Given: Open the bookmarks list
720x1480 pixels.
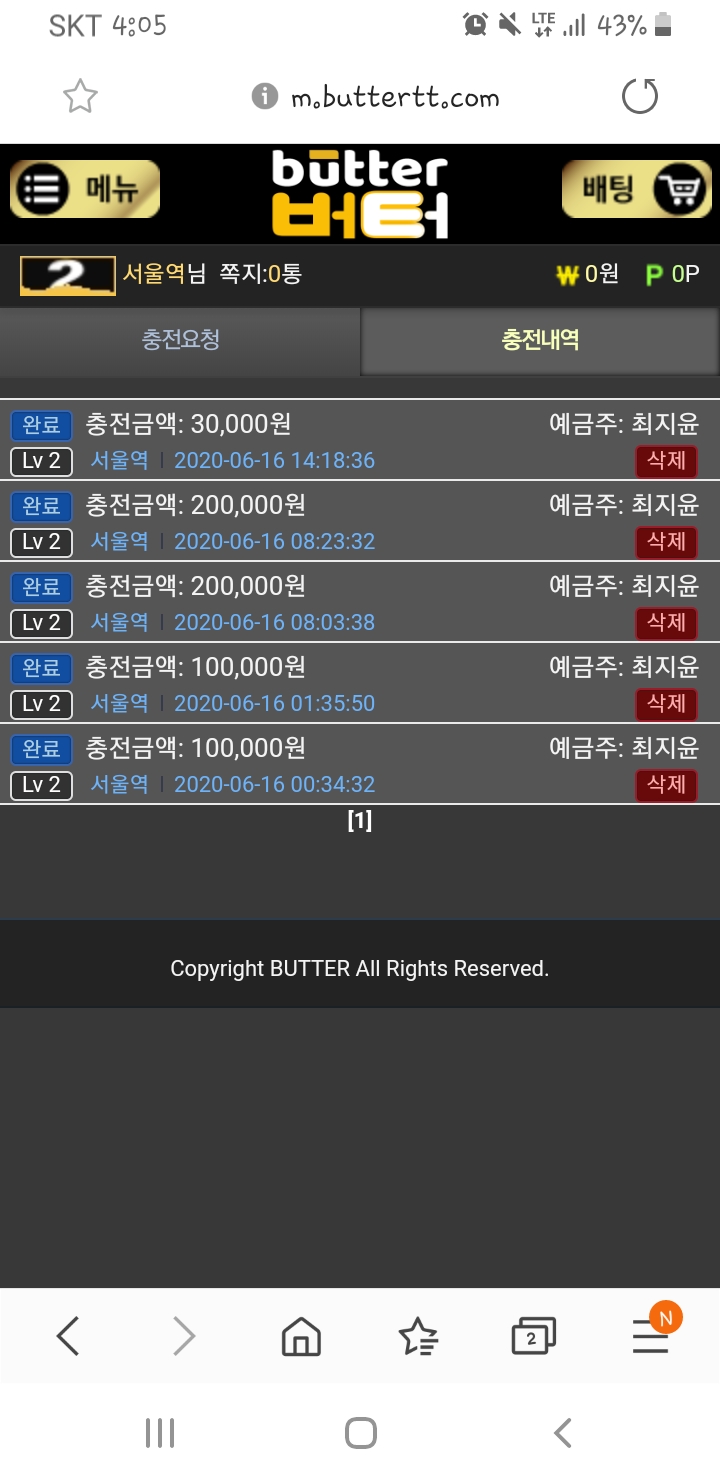Looking at the screenshot, I should (x=417, y=1336).
